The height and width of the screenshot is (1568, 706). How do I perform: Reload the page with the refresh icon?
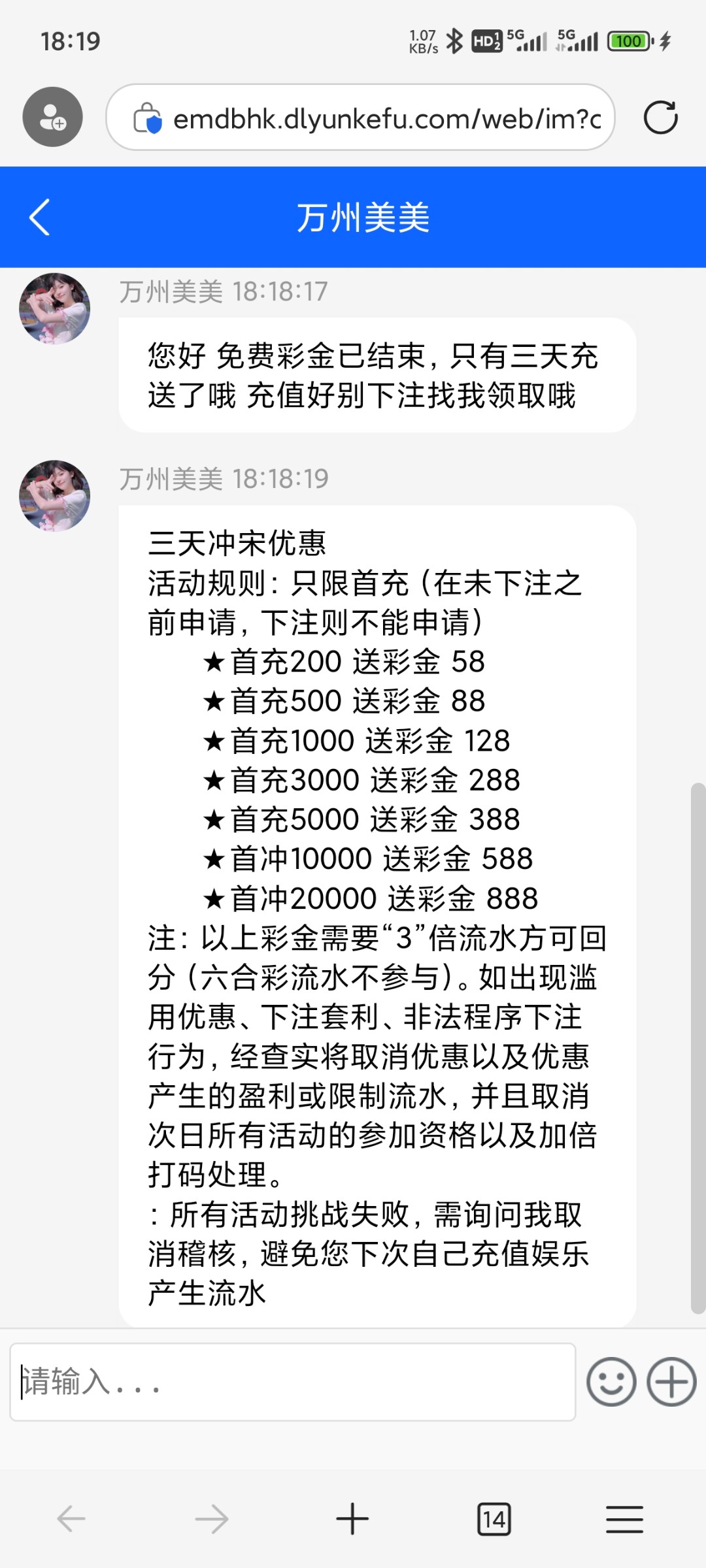(x=660, y=118)
